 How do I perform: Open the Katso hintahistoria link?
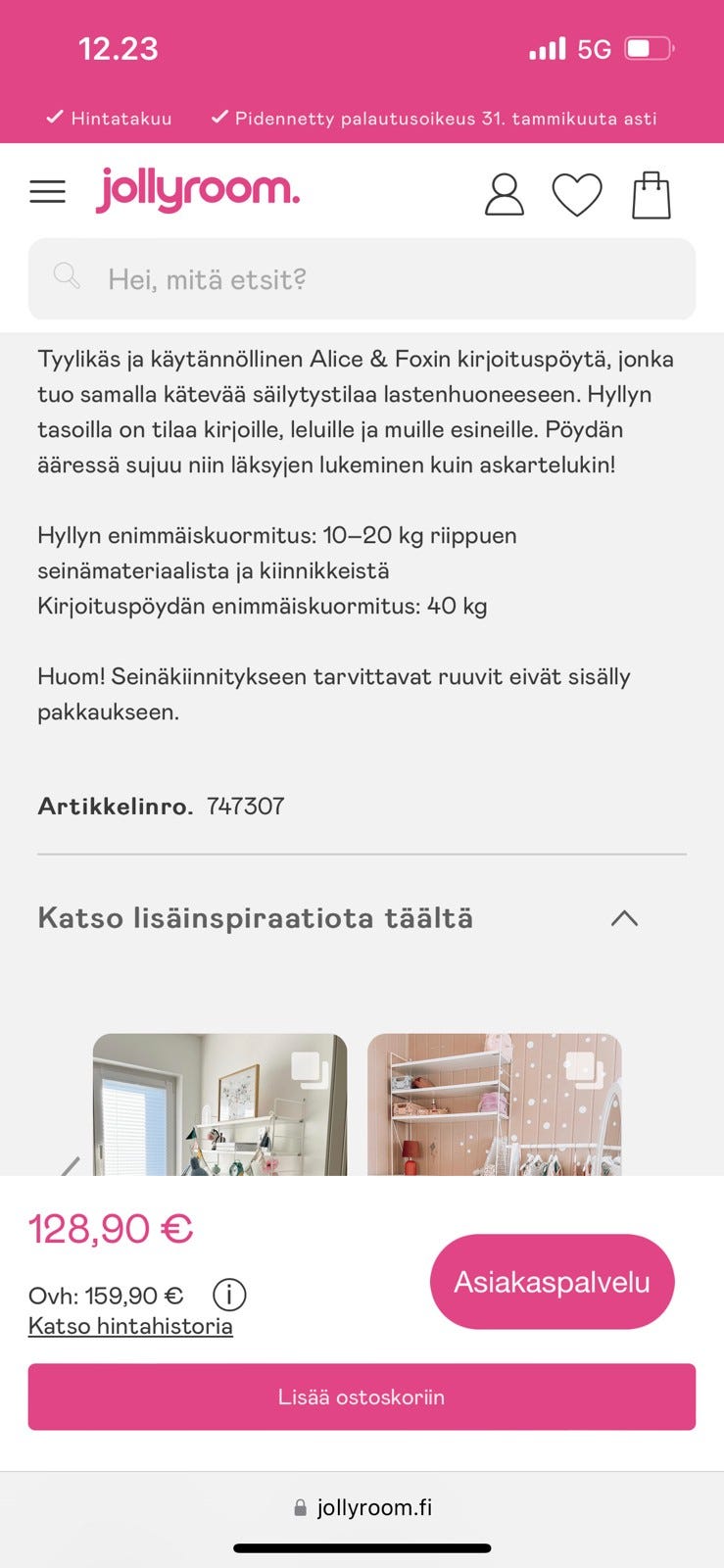point(132,1325)
